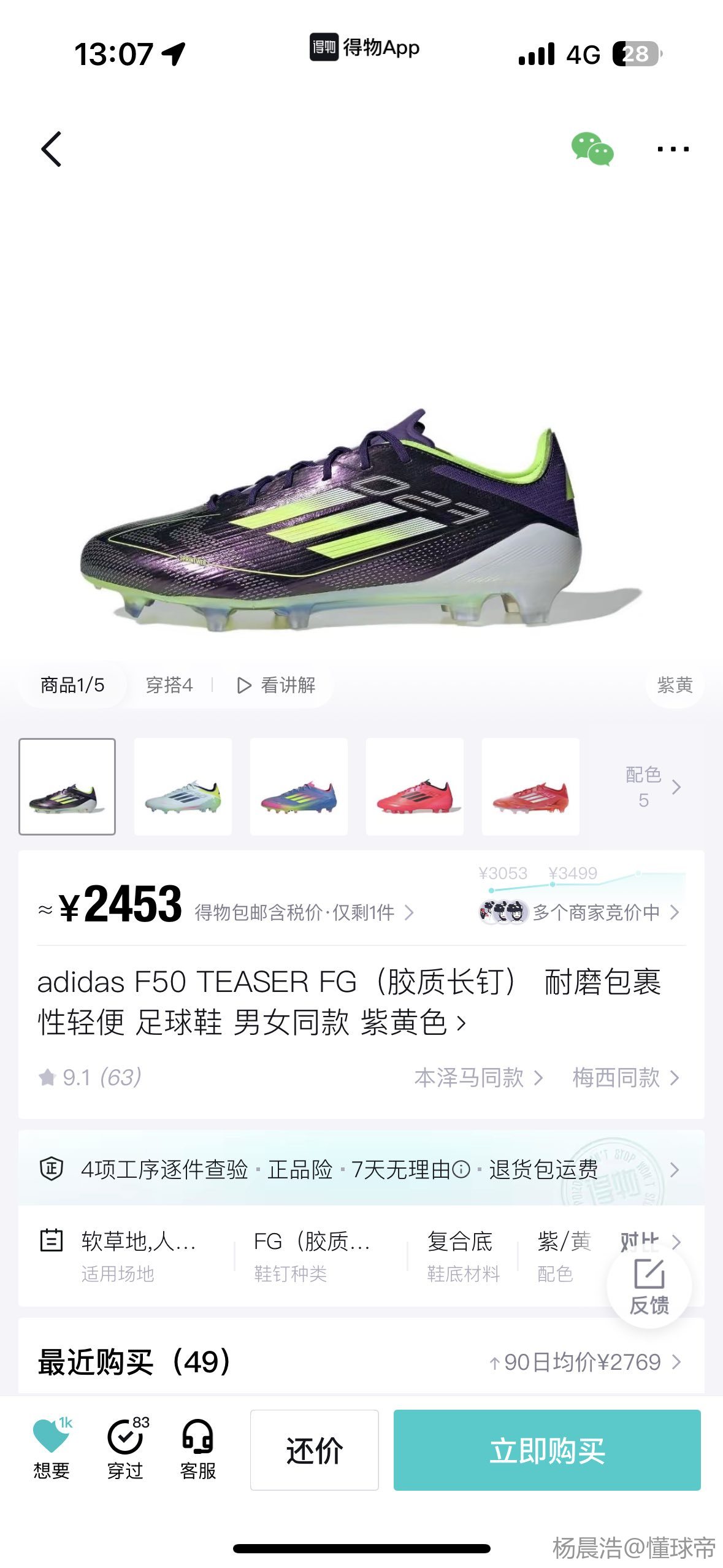Select the white-blue colorway thumbnail
The image size is (723, 1568).
[x=183, y=786]
